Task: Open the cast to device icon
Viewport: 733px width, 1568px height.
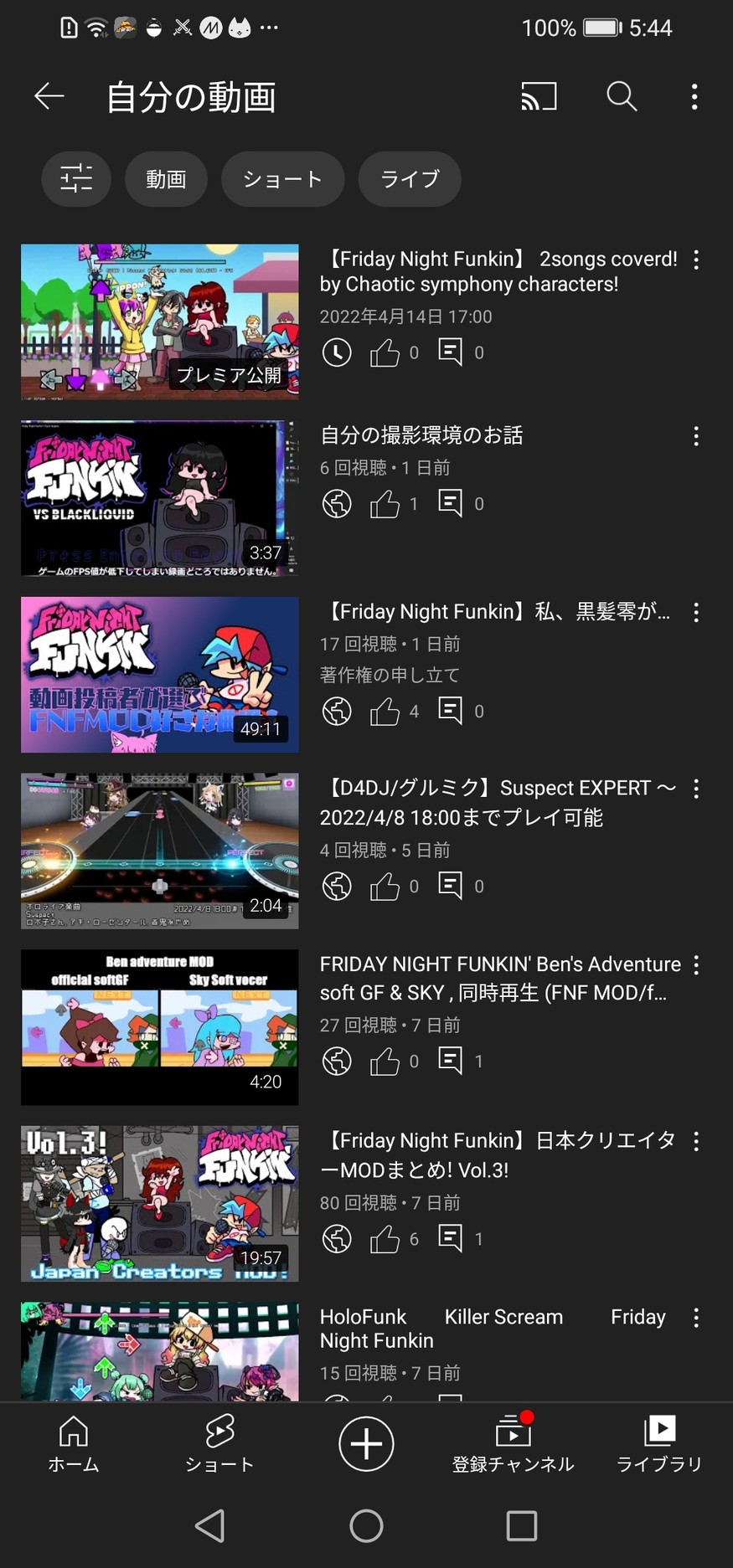Action: point(539,97)
